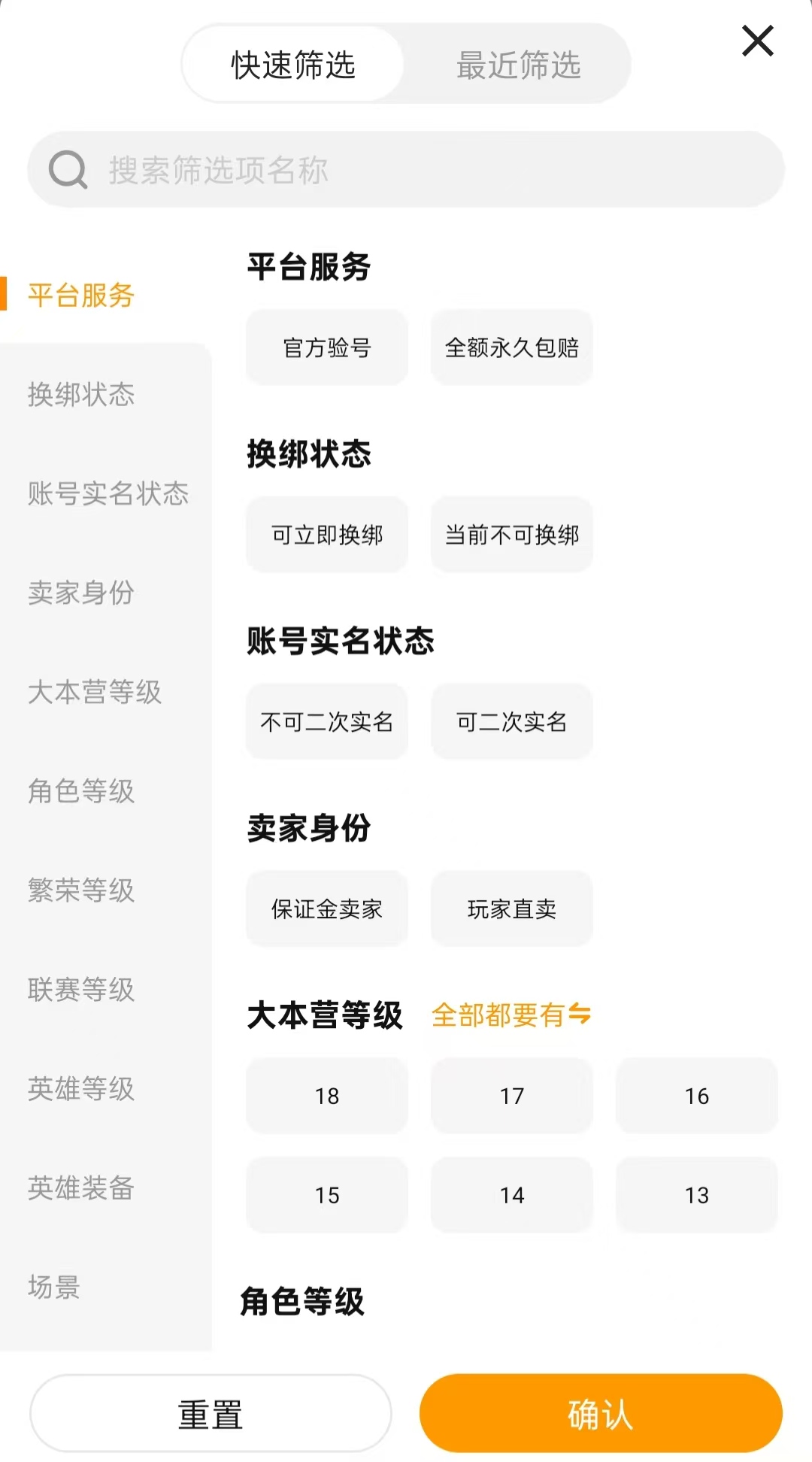Tap the 搜索筛选项名称 search field
The height and width of the screenshot is (1462, 812).
[406, 169]
